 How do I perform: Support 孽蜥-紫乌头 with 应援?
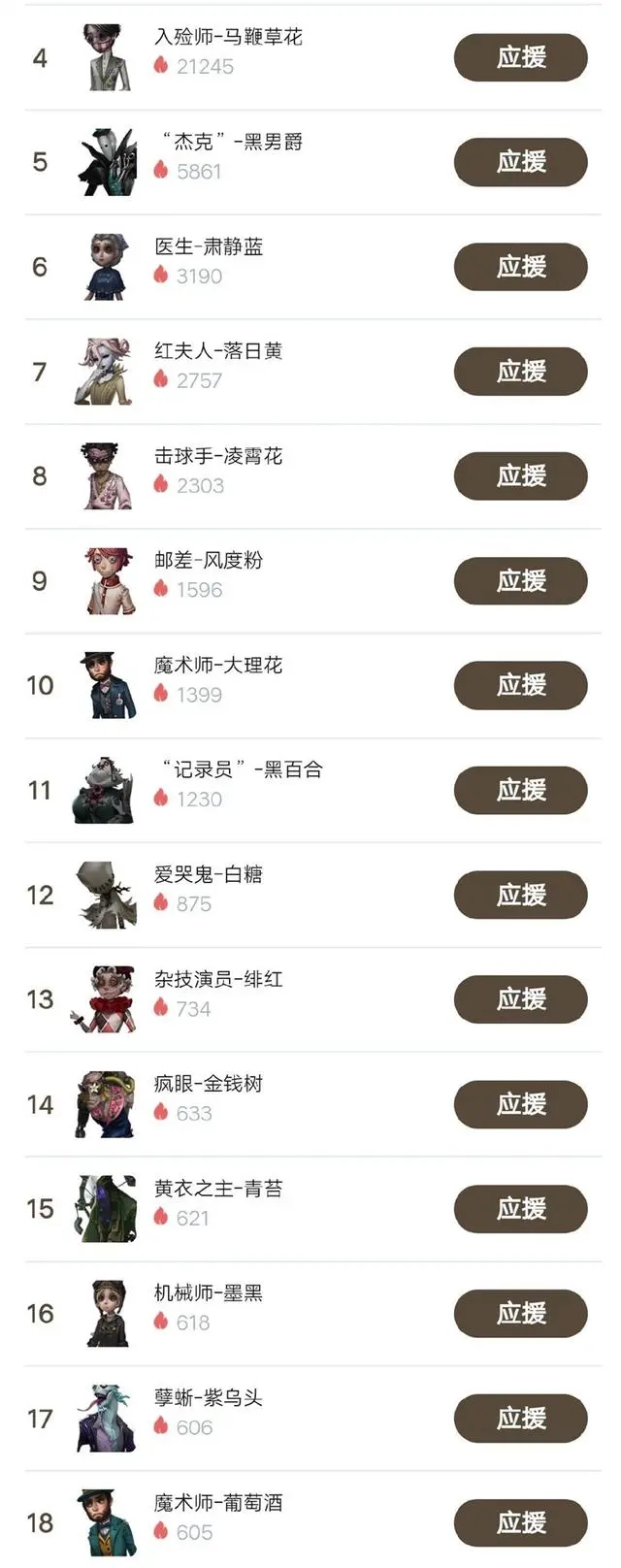[x=520, y=1419]
